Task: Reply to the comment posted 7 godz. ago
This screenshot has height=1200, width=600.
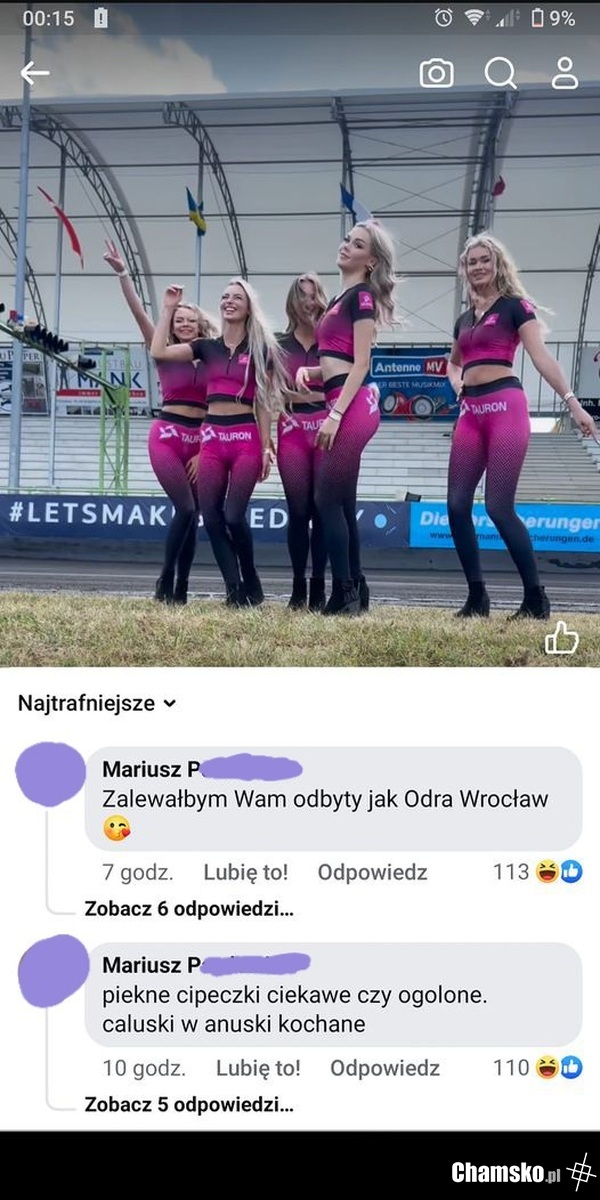Action: [372, 872]
